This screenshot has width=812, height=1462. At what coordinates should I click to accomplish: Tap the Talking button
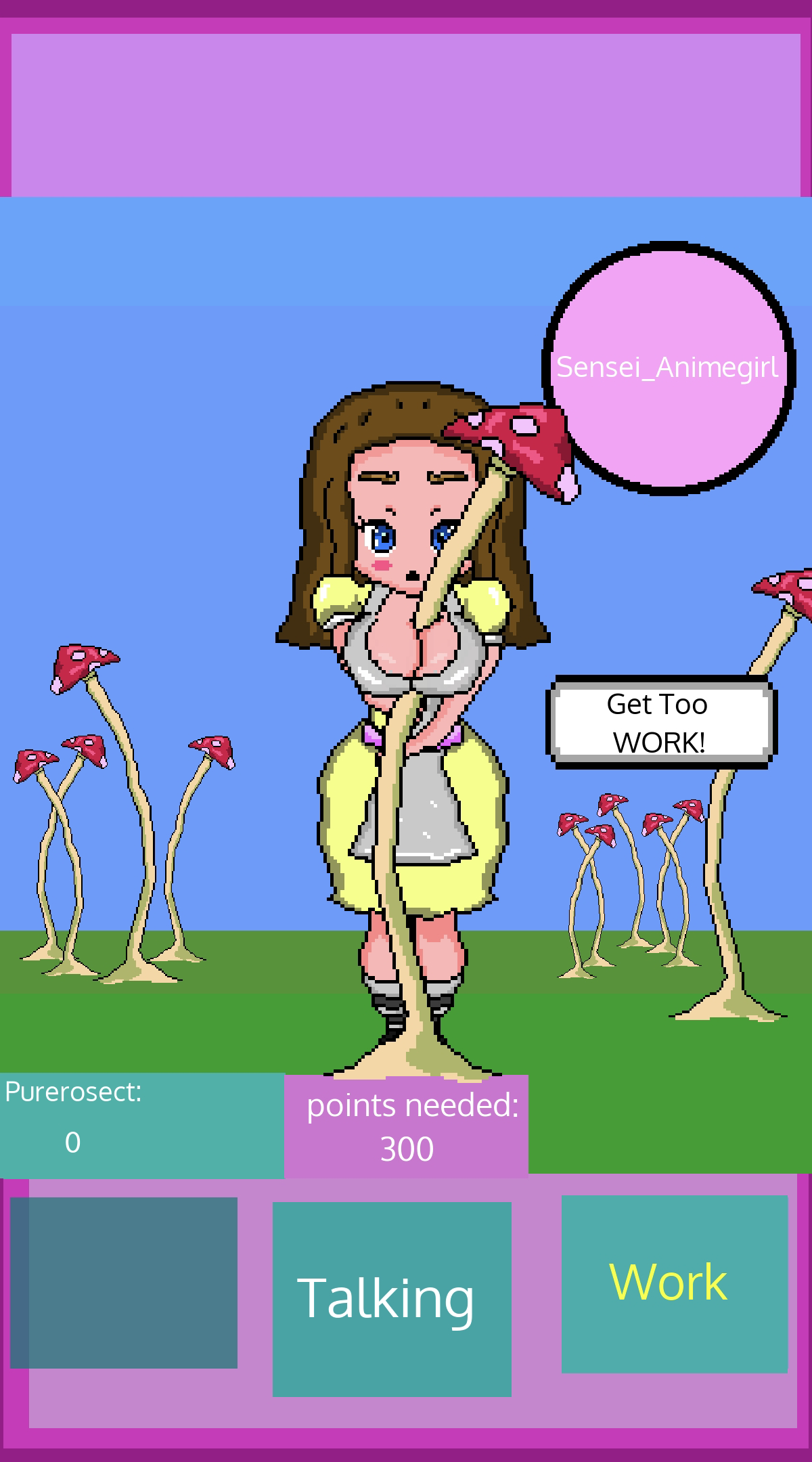tap(392, 1299)
